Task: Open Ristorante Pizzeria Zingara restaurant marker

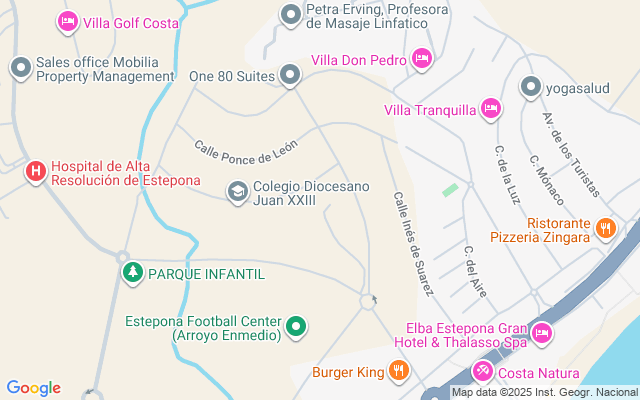Action: 604,229
